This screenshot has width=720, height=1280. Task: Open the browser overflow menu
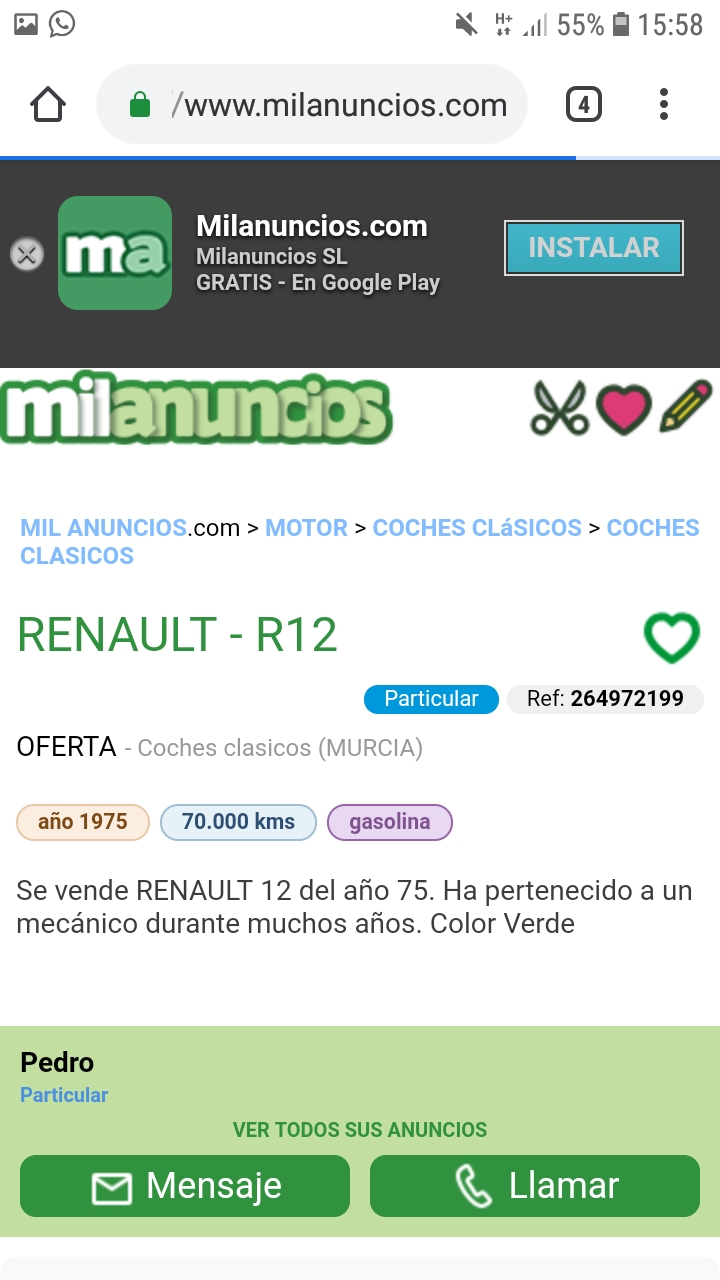click(664, 105)
